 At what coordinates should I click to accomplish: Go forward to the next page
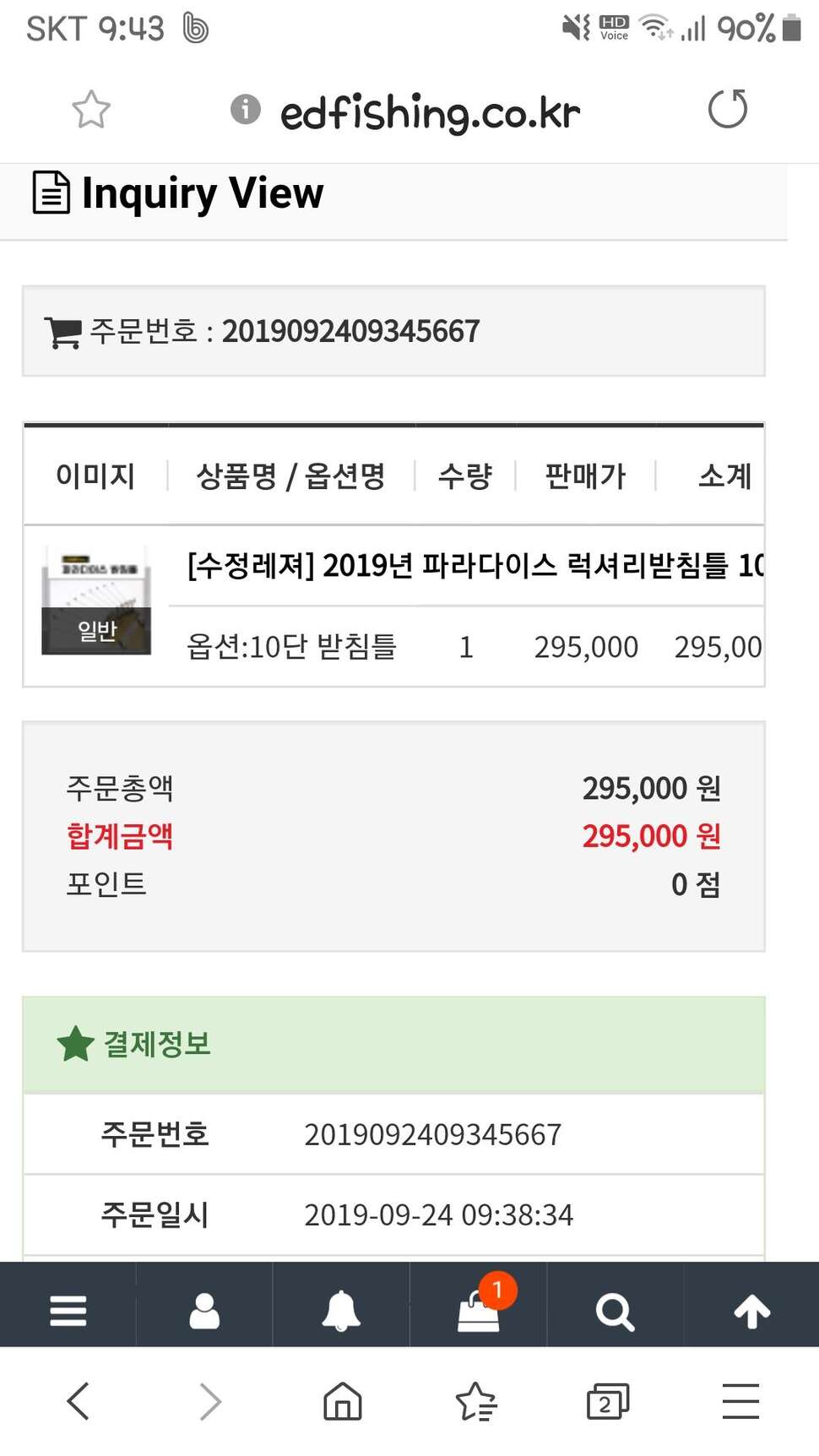(210, 1401)
